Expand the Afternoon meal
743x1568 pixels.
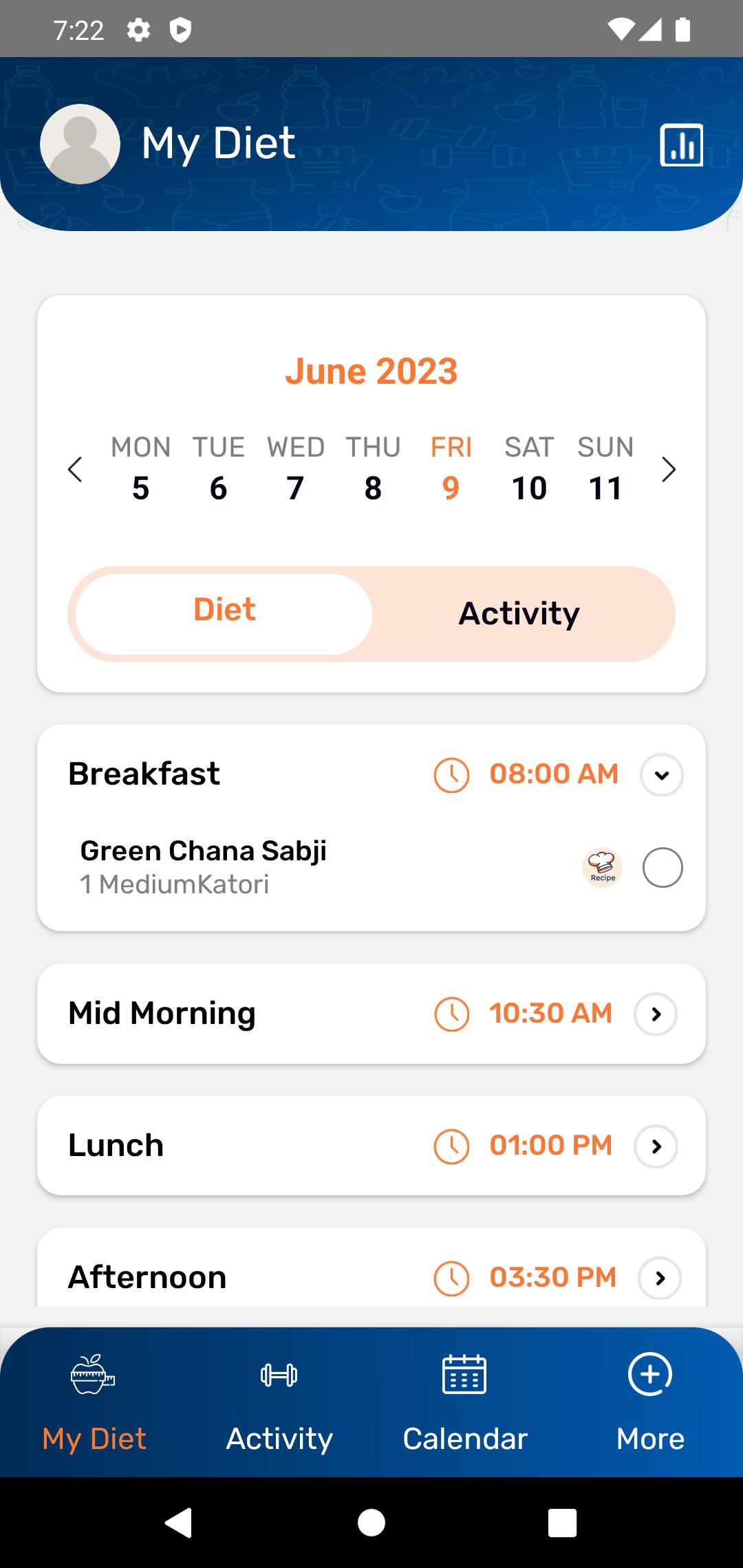pyautogui.click(x=660, y=1278)
